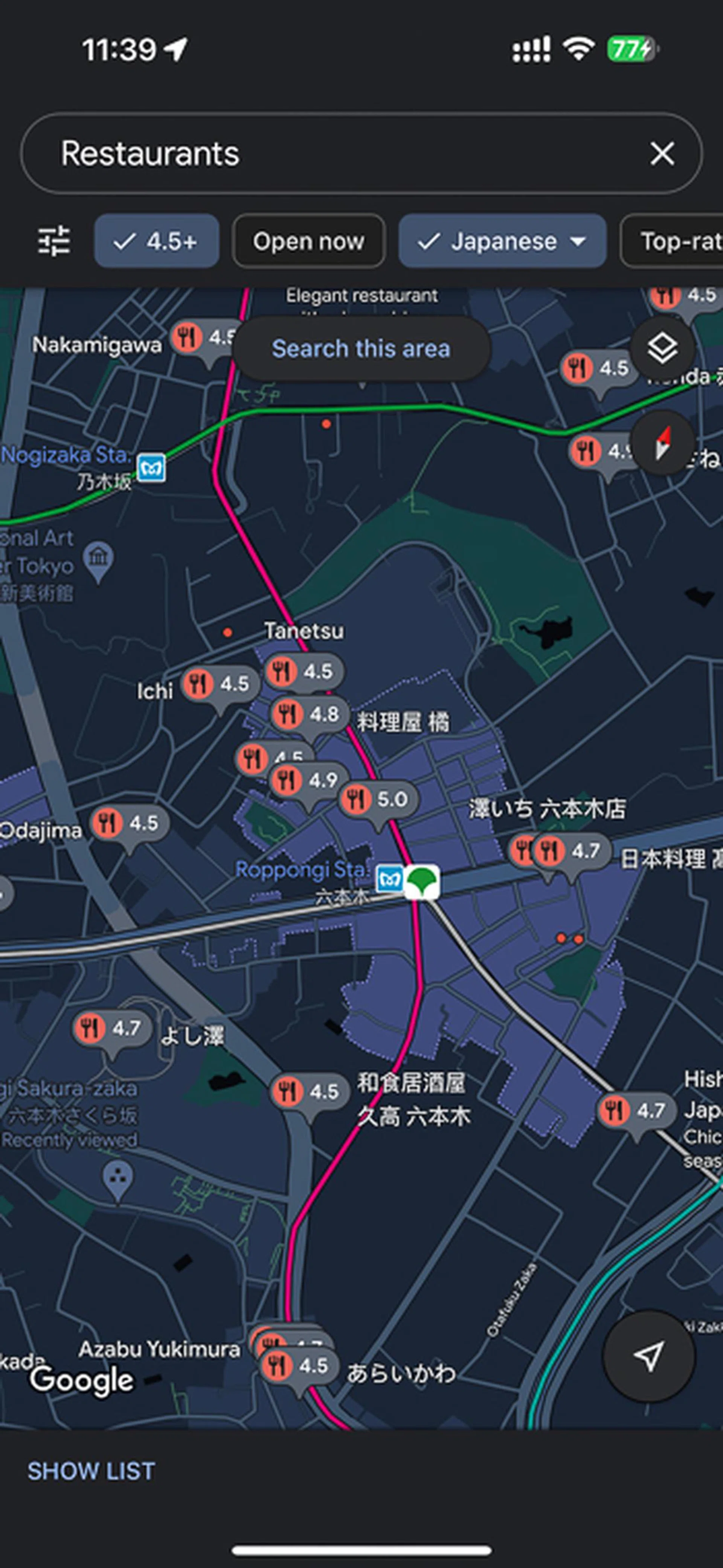The width and height of the screenshot is (723, 1568).
Task: Reset map orientation with the compass
Action: (662, 443)
